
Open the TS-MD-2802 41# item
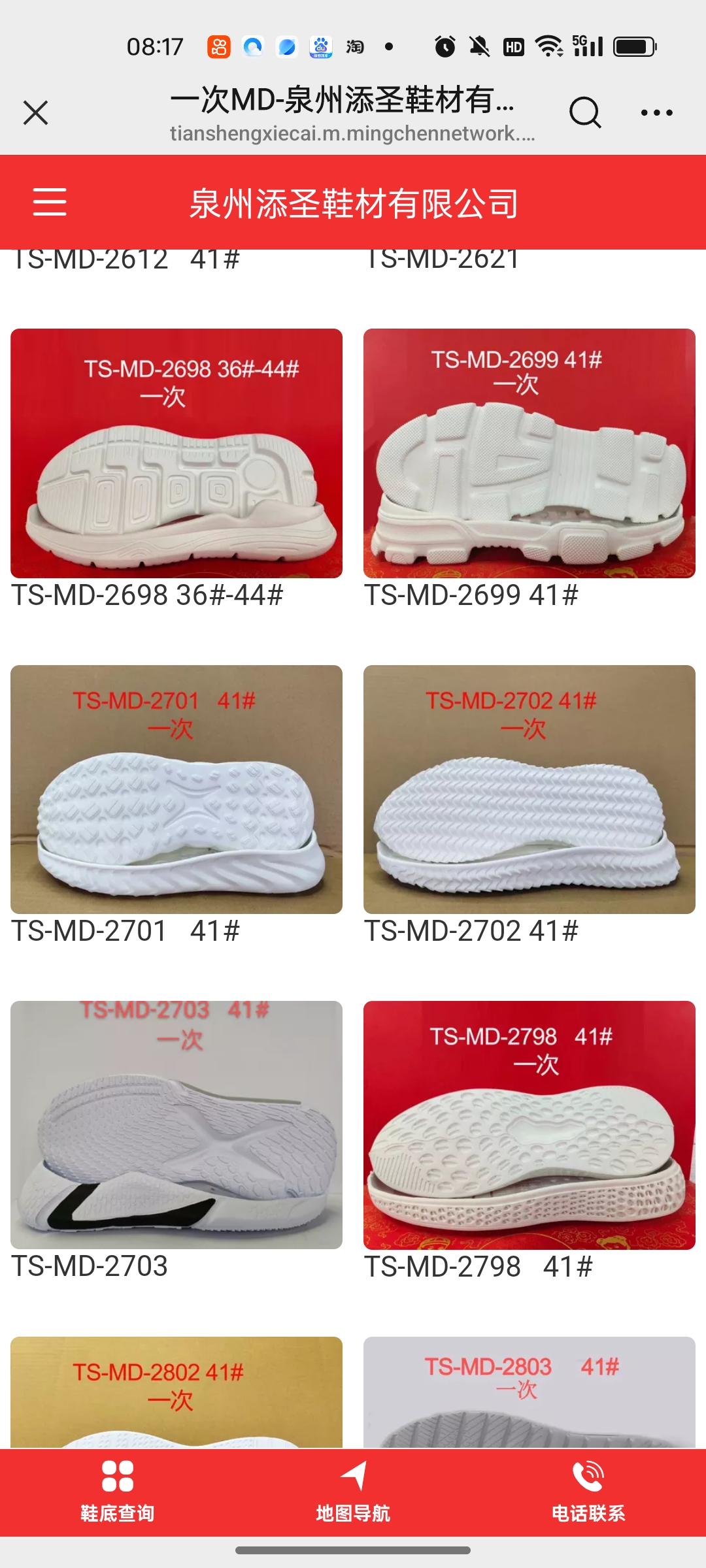[x=176, y=1392]
